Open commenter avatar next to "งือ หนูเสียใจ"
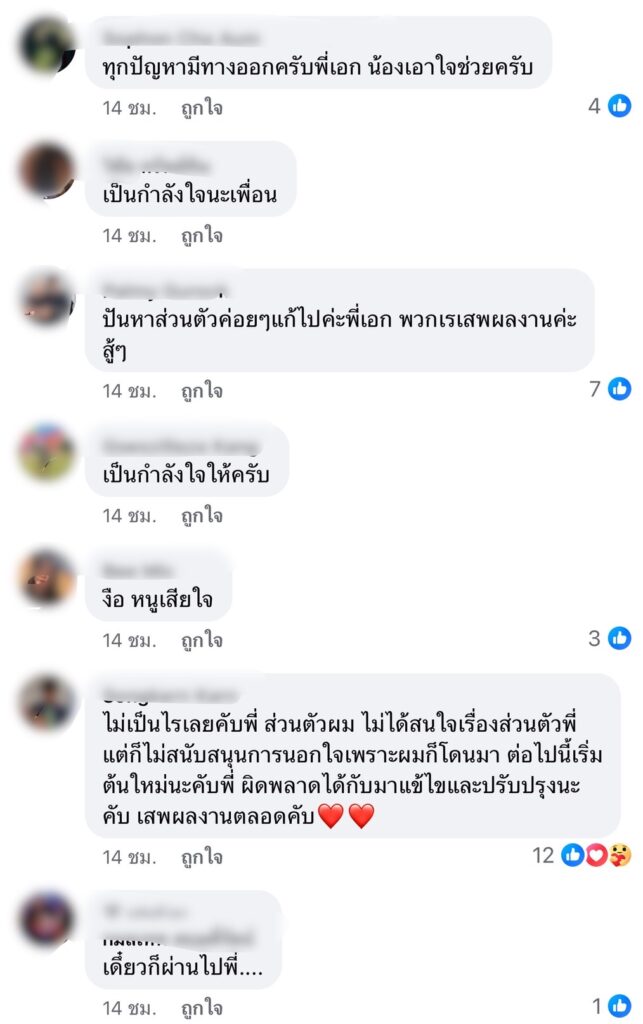The width and height of the screenshot is (643, 1024). point(47,577)
